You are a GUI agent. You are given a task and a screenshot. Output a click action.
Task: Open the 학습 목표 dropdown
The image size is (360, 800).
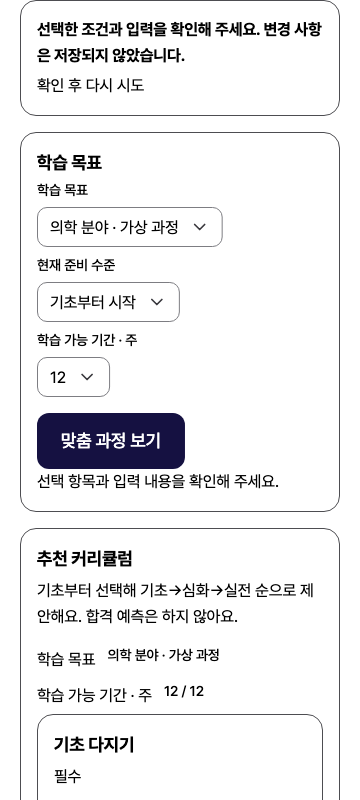click(130, 227)
